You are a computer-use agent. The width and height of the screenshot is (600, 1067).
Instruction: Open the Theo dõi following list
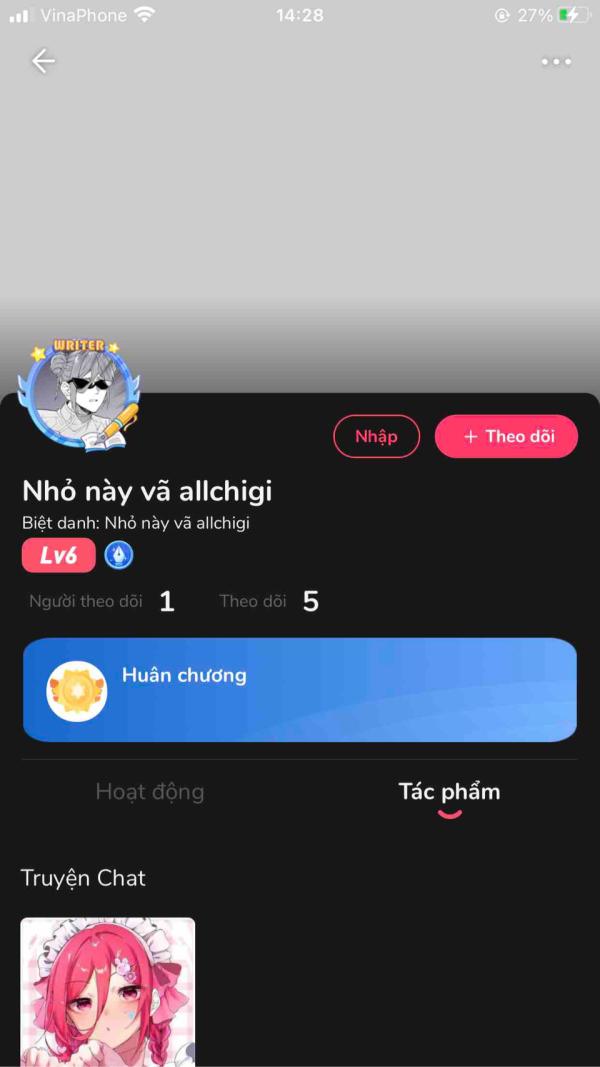[269, 602]
